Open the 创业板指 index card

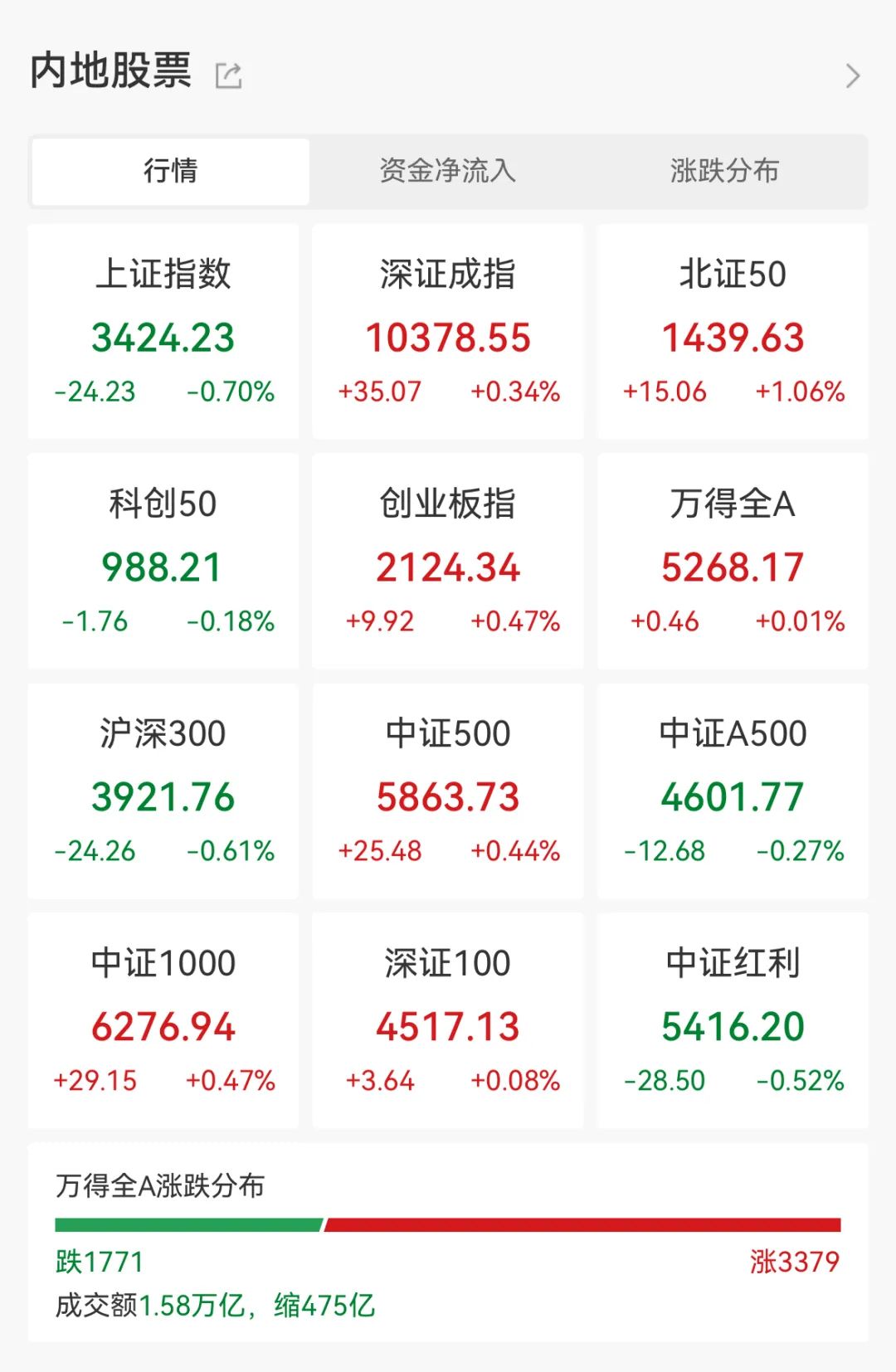pyautogui.click(x=448, y=561)
